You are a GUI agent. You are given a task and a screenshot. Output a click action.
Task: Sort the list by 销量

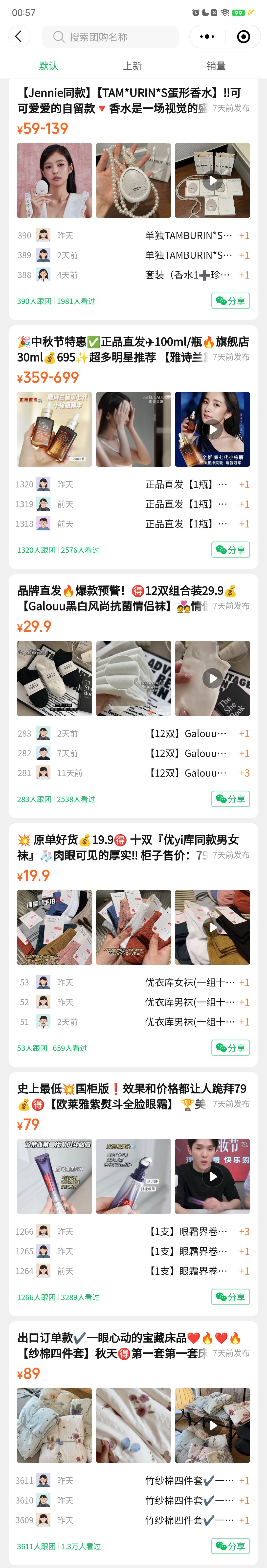click(216, 66)
